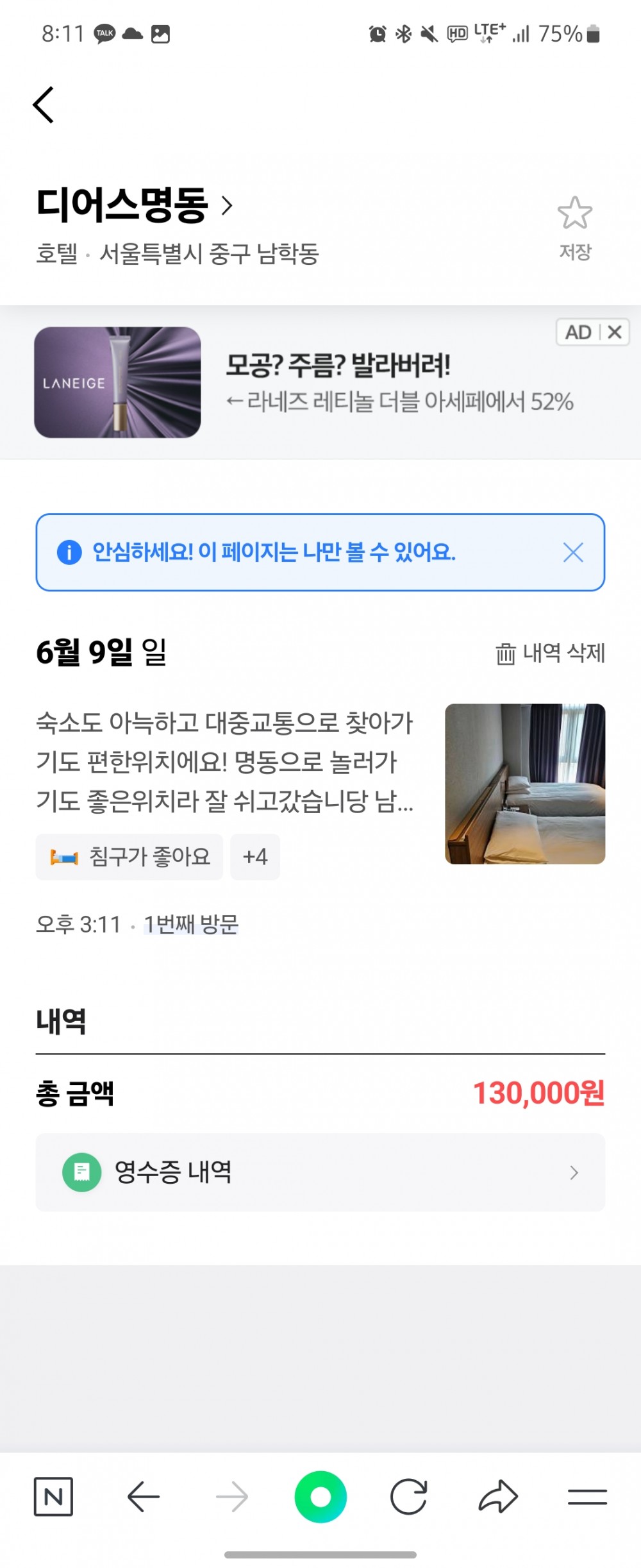
Task: Open the Naver home N button
Action: (53, 1497)
